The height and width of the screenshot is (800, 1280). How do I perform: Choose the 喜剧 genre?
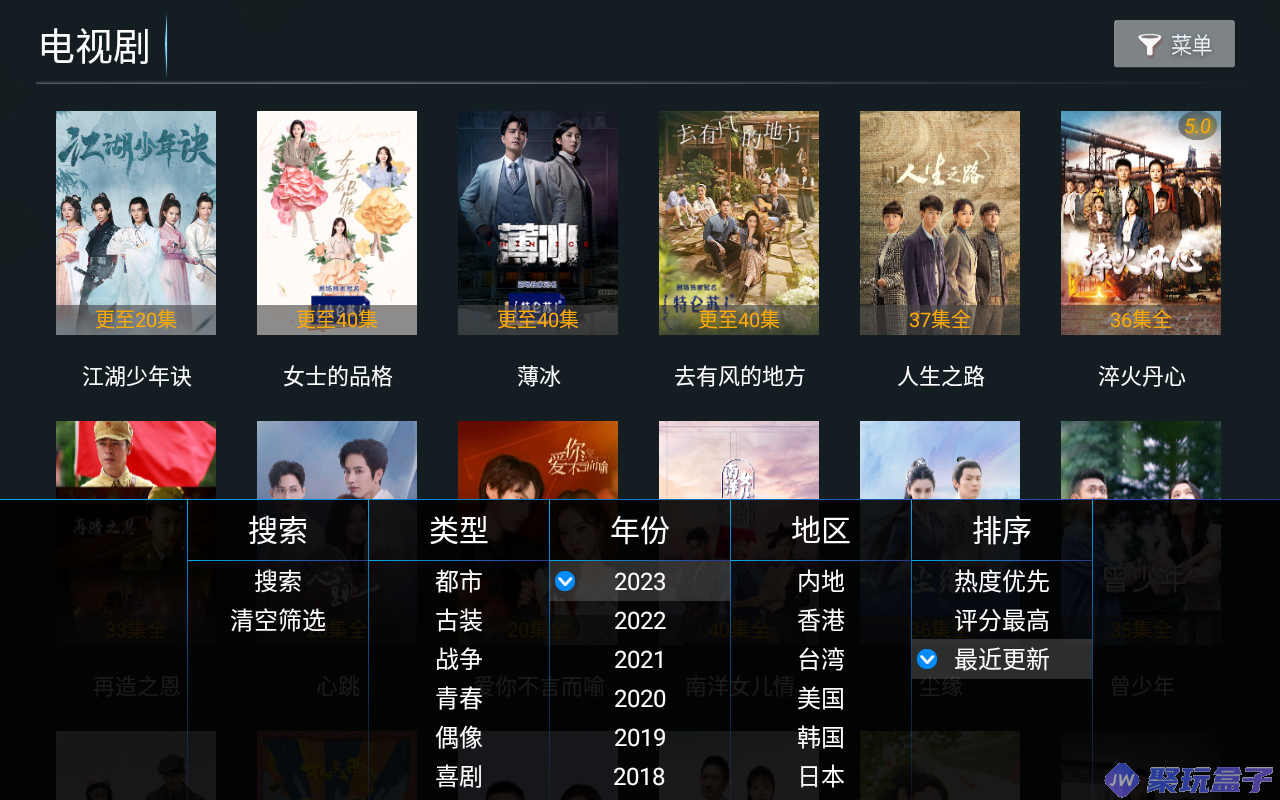[x=459, y=776]
